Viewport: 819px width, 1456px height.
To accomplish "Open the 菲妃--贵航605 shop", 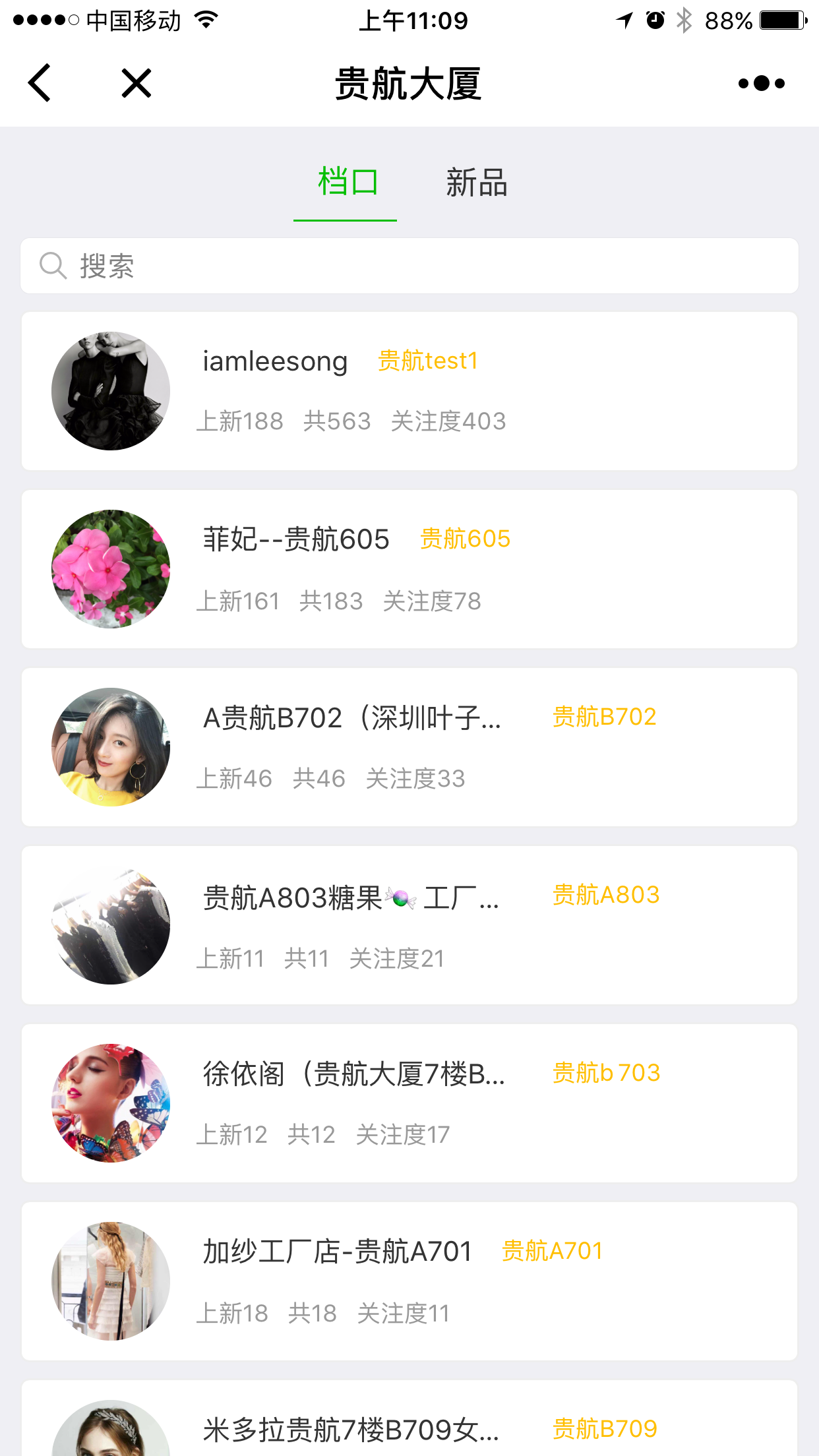I will click(409, 569).
